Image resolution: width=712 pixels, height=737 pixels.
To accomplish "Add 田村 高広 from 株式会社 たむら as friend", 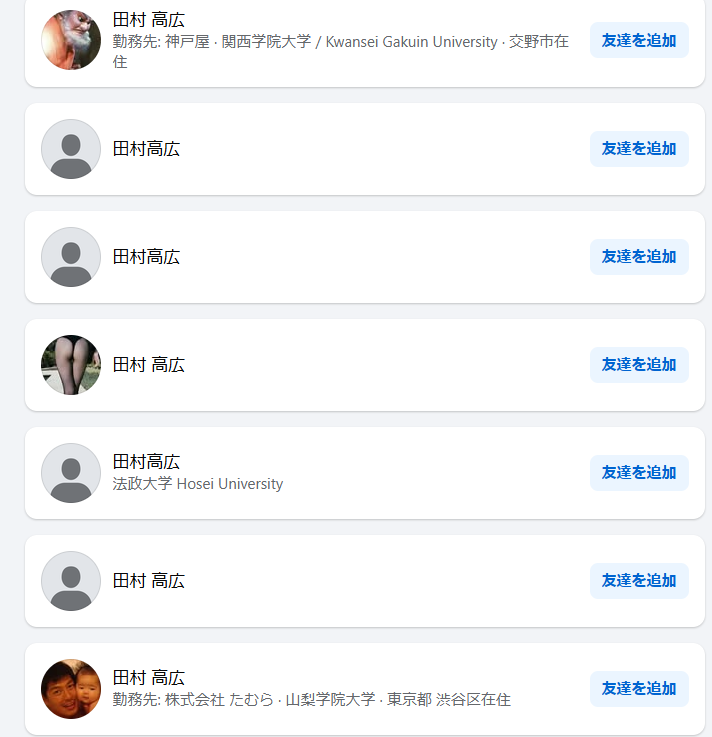I will click(638, 689).
